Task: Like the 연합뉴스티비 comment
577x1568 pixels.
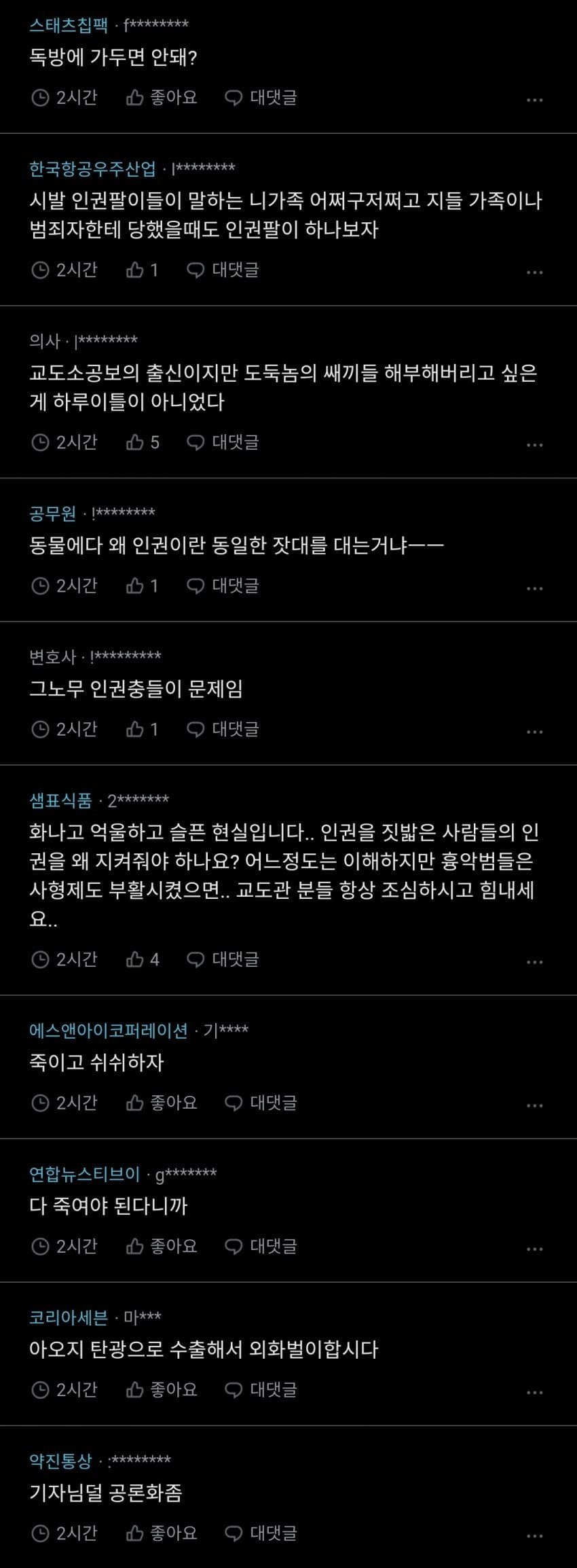Action: click(162, 1246)
